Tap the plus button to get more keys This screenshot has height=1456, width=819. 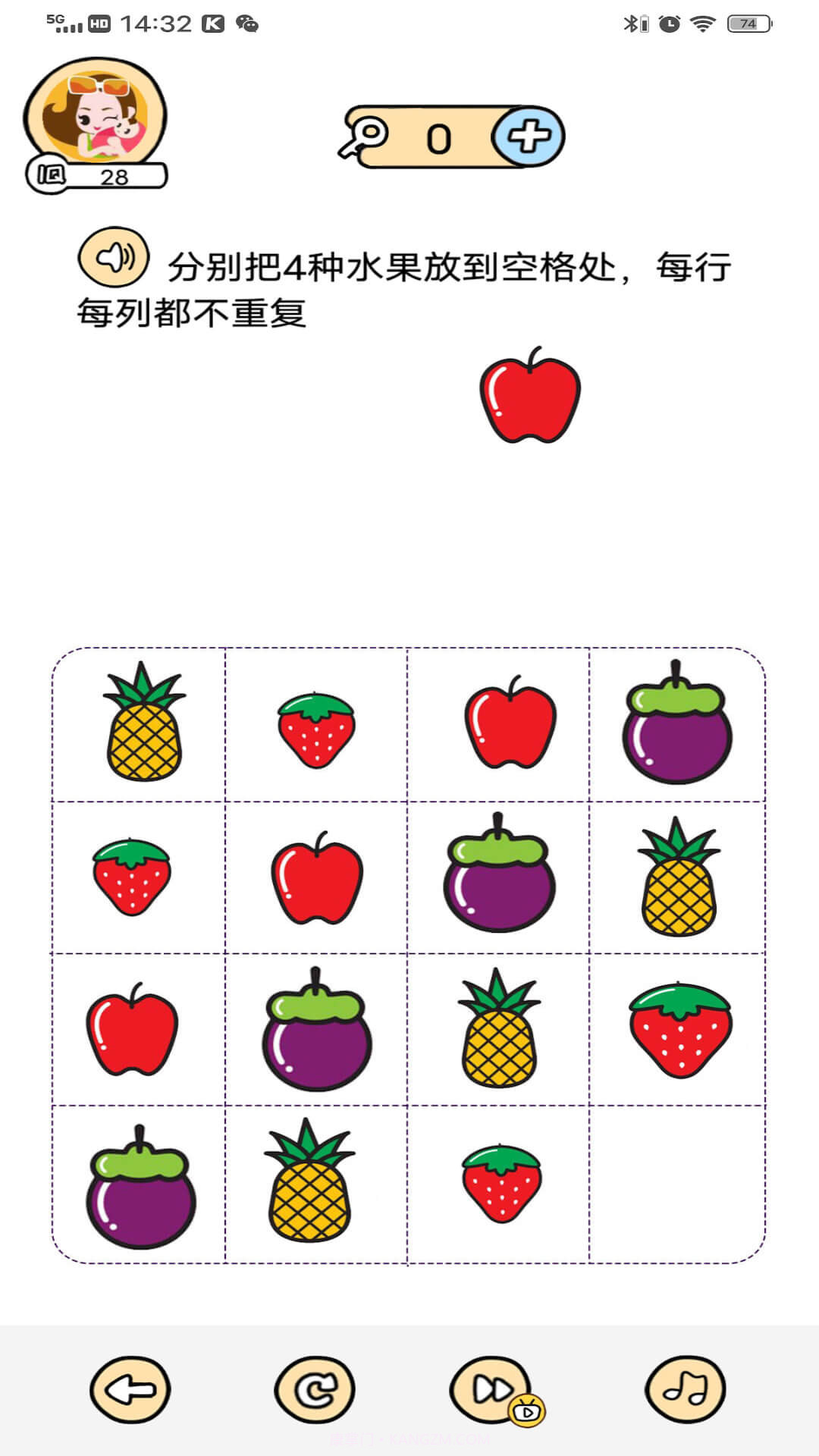[x=526, y=135]
